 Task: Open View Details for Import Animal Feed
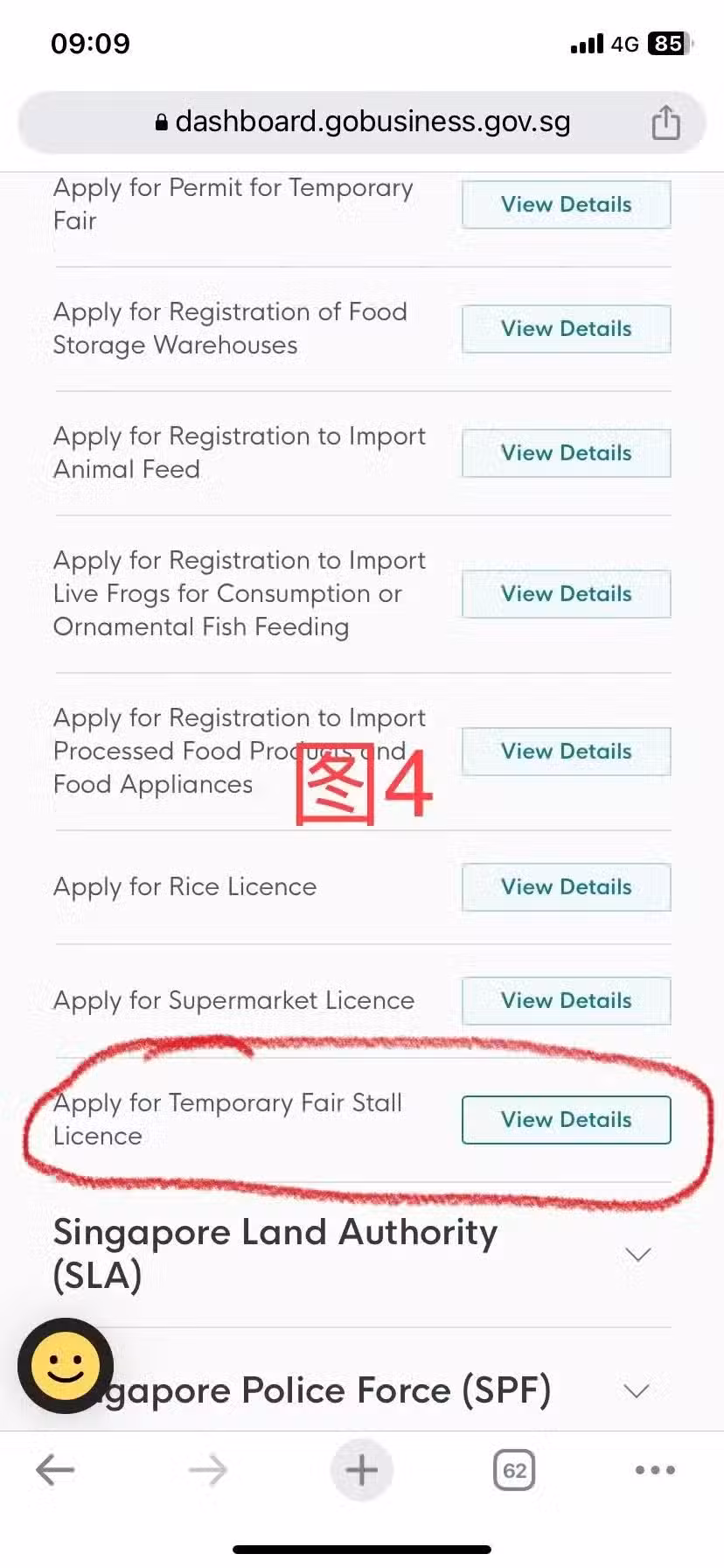tap(567, 453)
